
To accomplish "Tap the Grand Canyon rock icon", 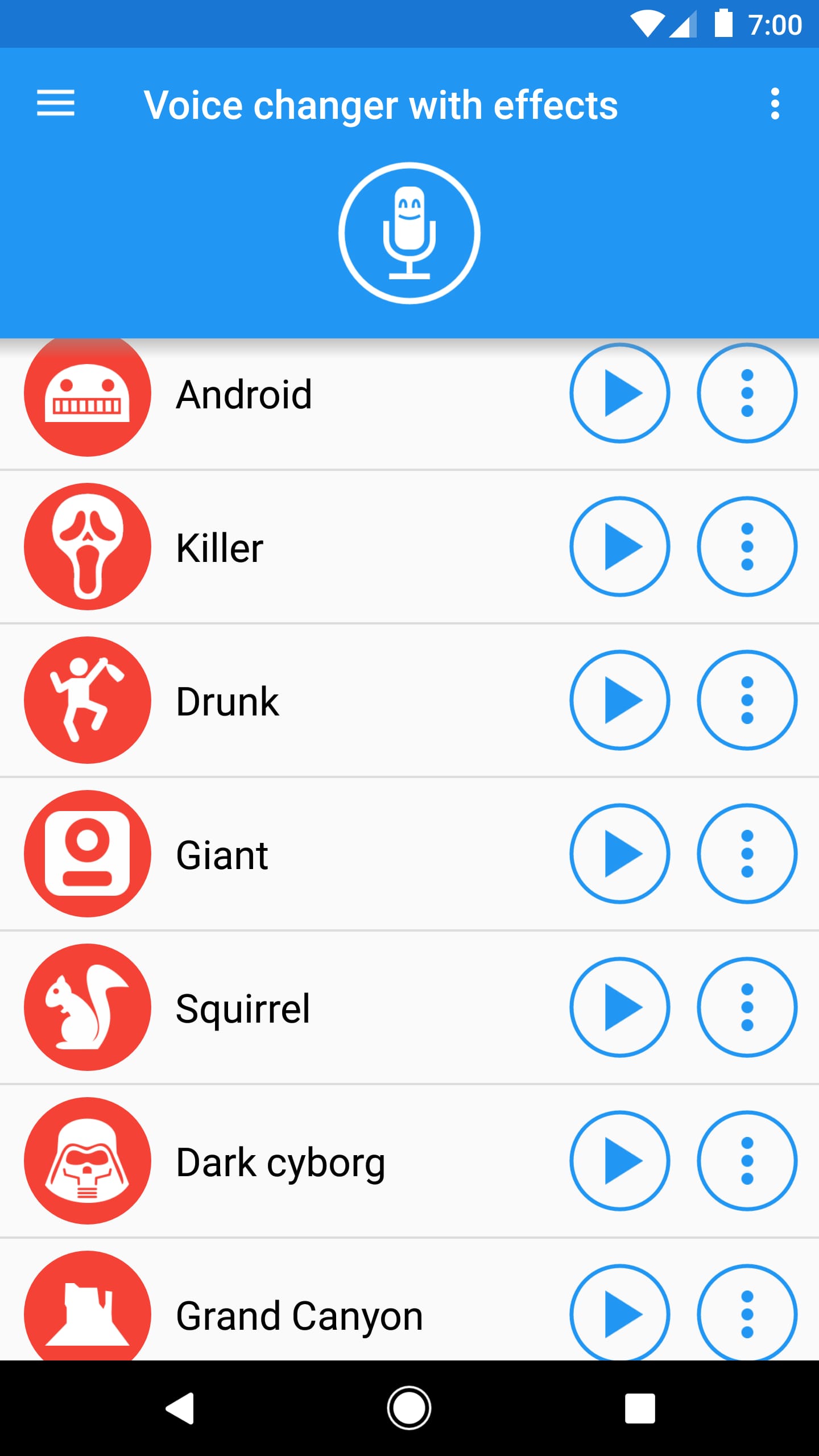I will pos(86,1314).
